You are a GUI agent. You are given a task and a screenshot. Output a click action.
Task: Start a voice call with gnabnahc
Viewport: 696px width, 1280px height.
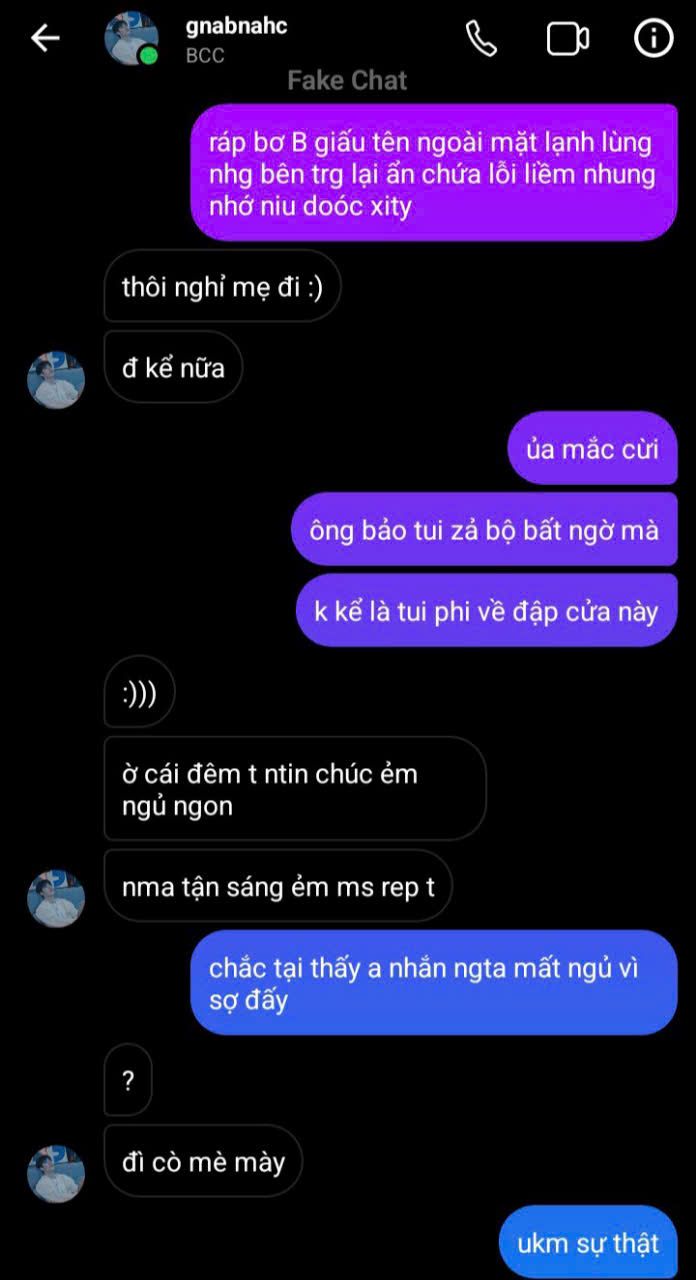[482, 38]
